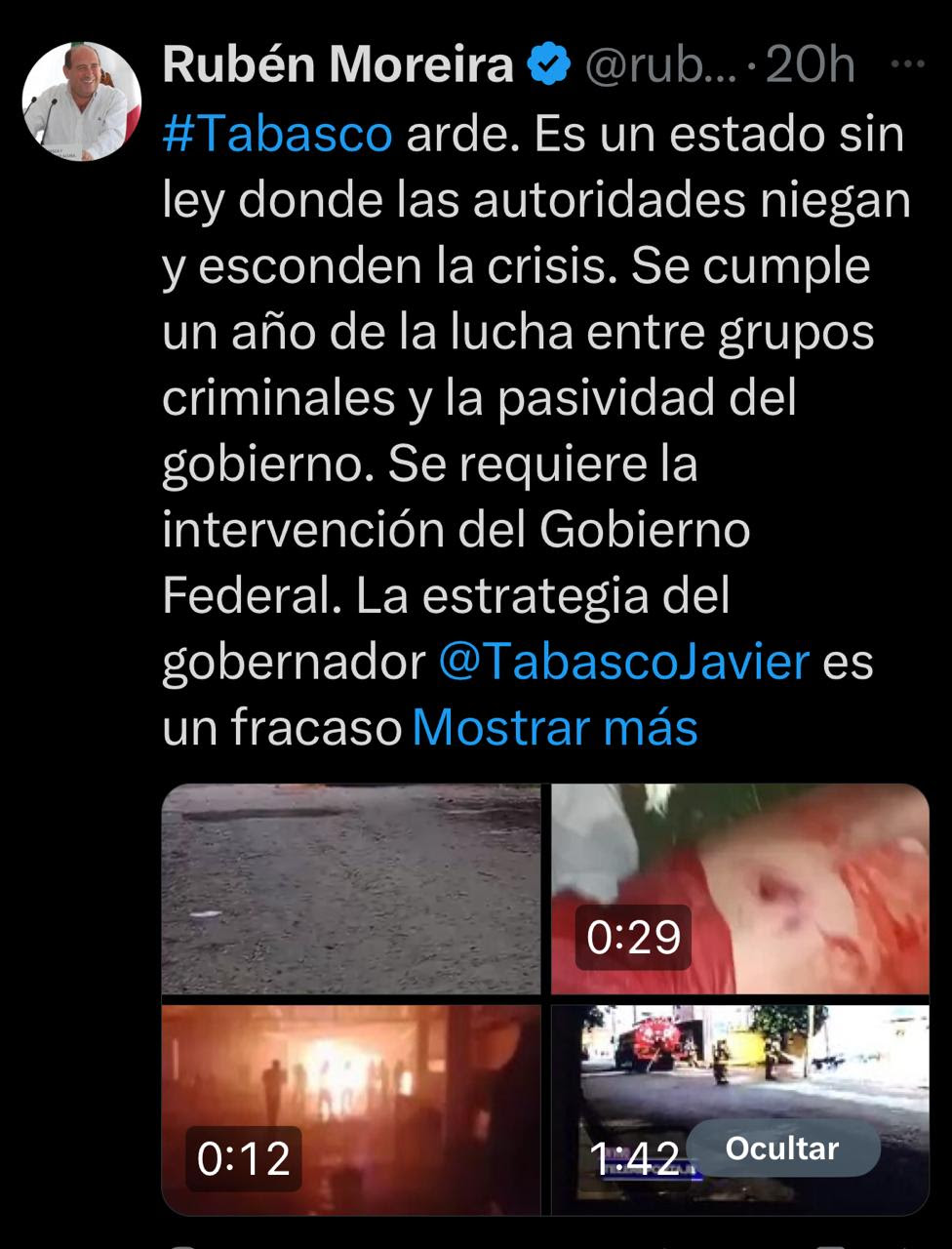Open the #Tabasco hashtag
The height and width of the screenshot is (1249, 952).
click(x=277, y=135)
